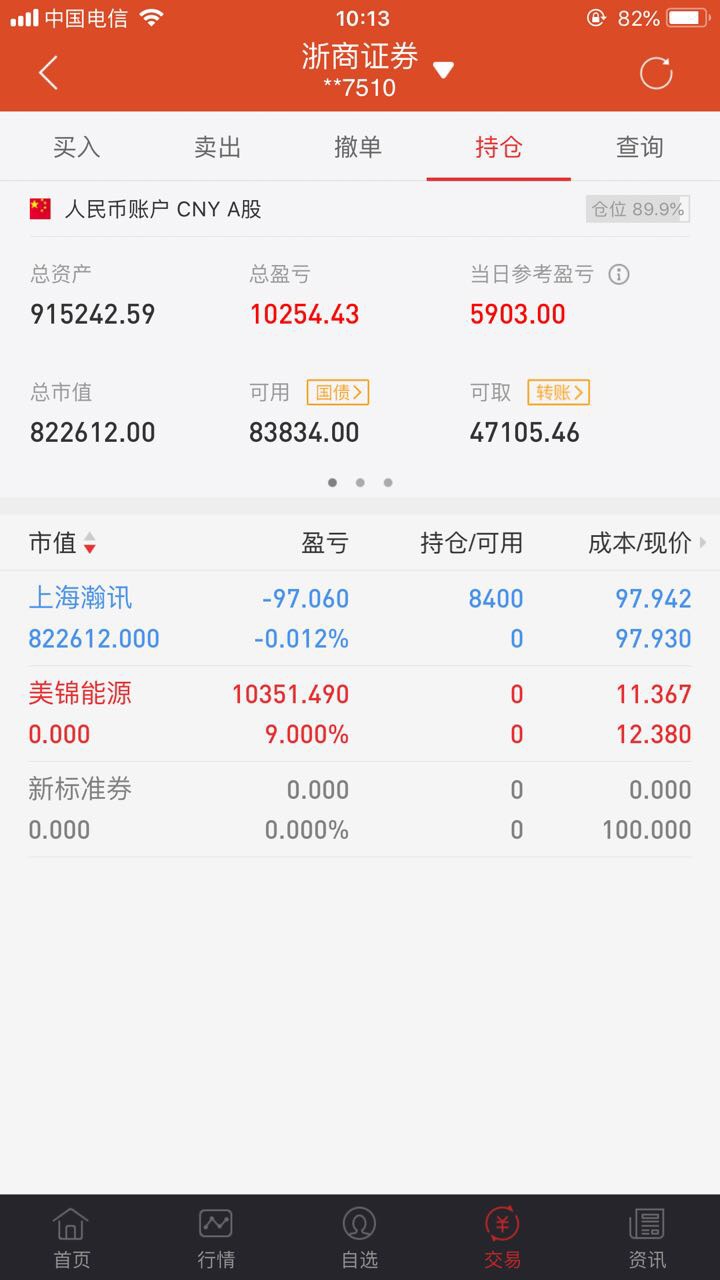Go to the 首页 tab
The image size is (720, 1280).
tap(71, 1237)
